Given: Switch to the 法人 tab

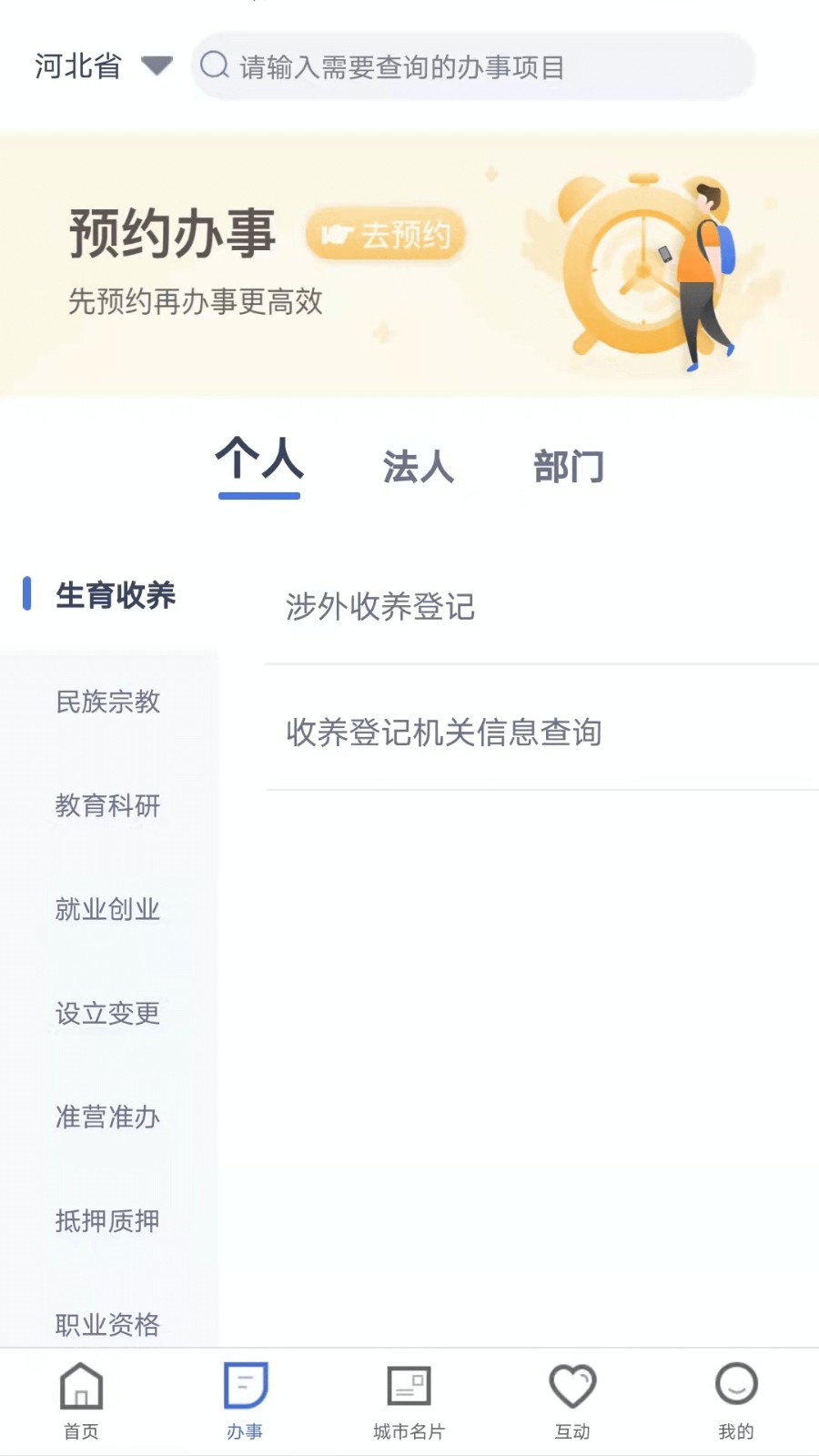Looking at the screenshot, I should (418, 467).
